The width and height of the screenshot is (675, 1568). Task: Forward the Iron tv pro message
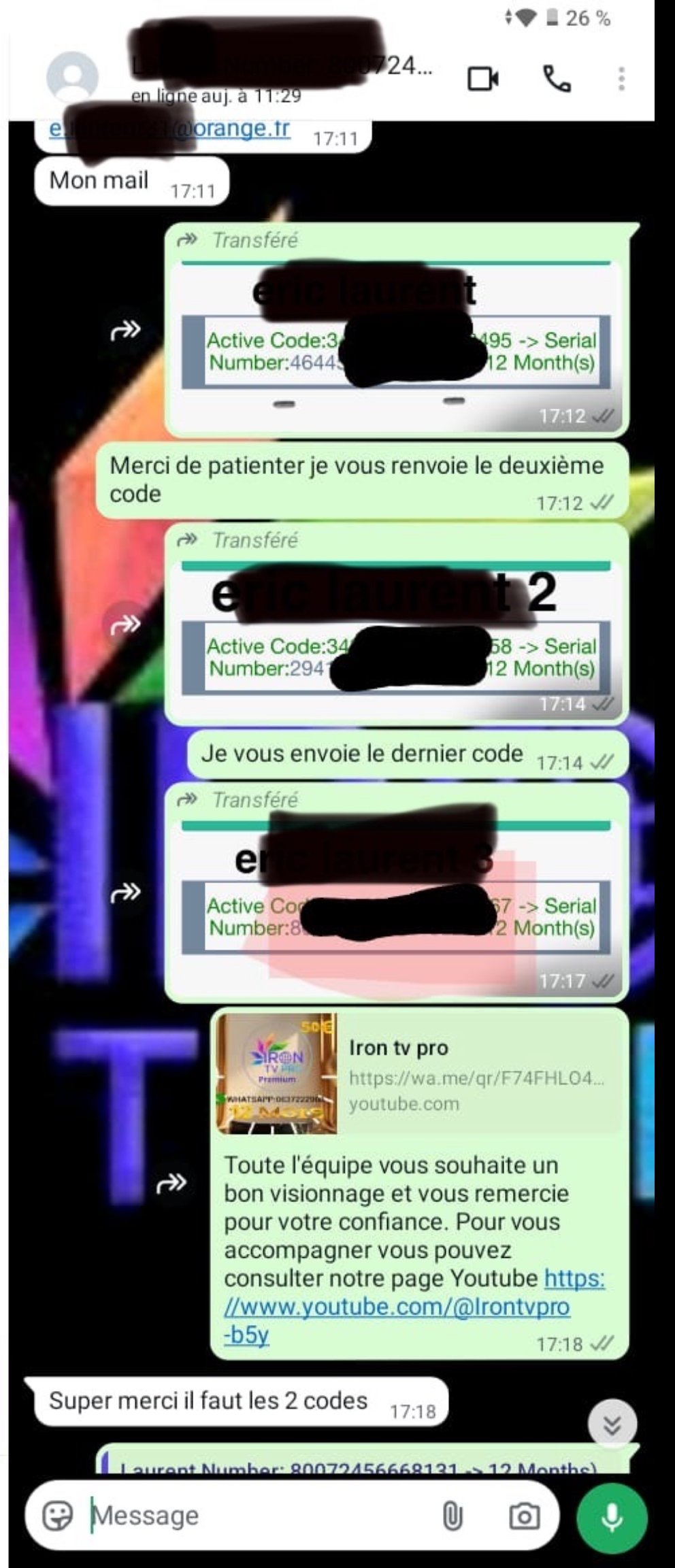click(171, 1184)
